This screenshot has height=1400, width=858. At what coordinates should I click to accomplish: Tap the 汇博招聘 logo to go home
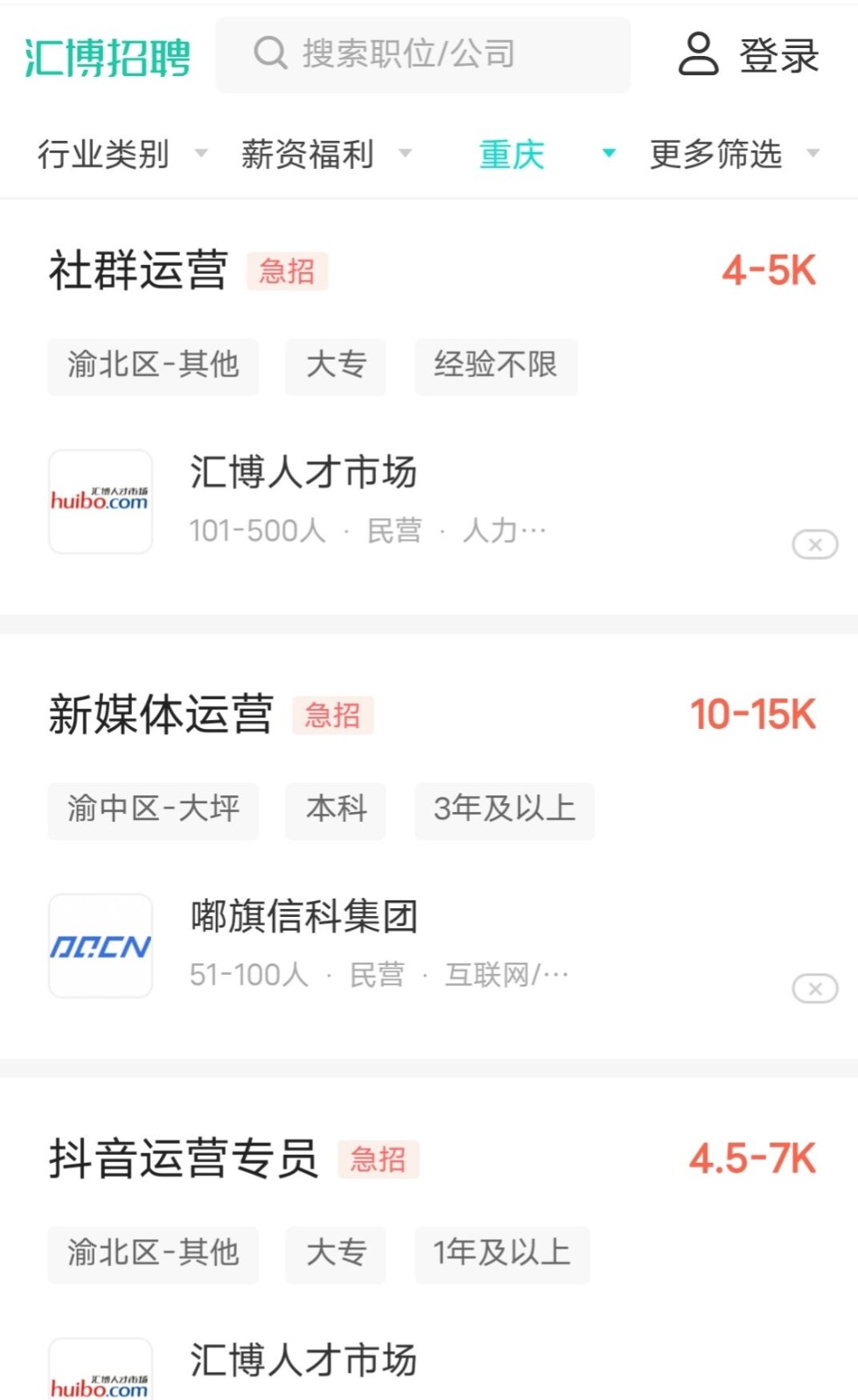pos(107,58)
